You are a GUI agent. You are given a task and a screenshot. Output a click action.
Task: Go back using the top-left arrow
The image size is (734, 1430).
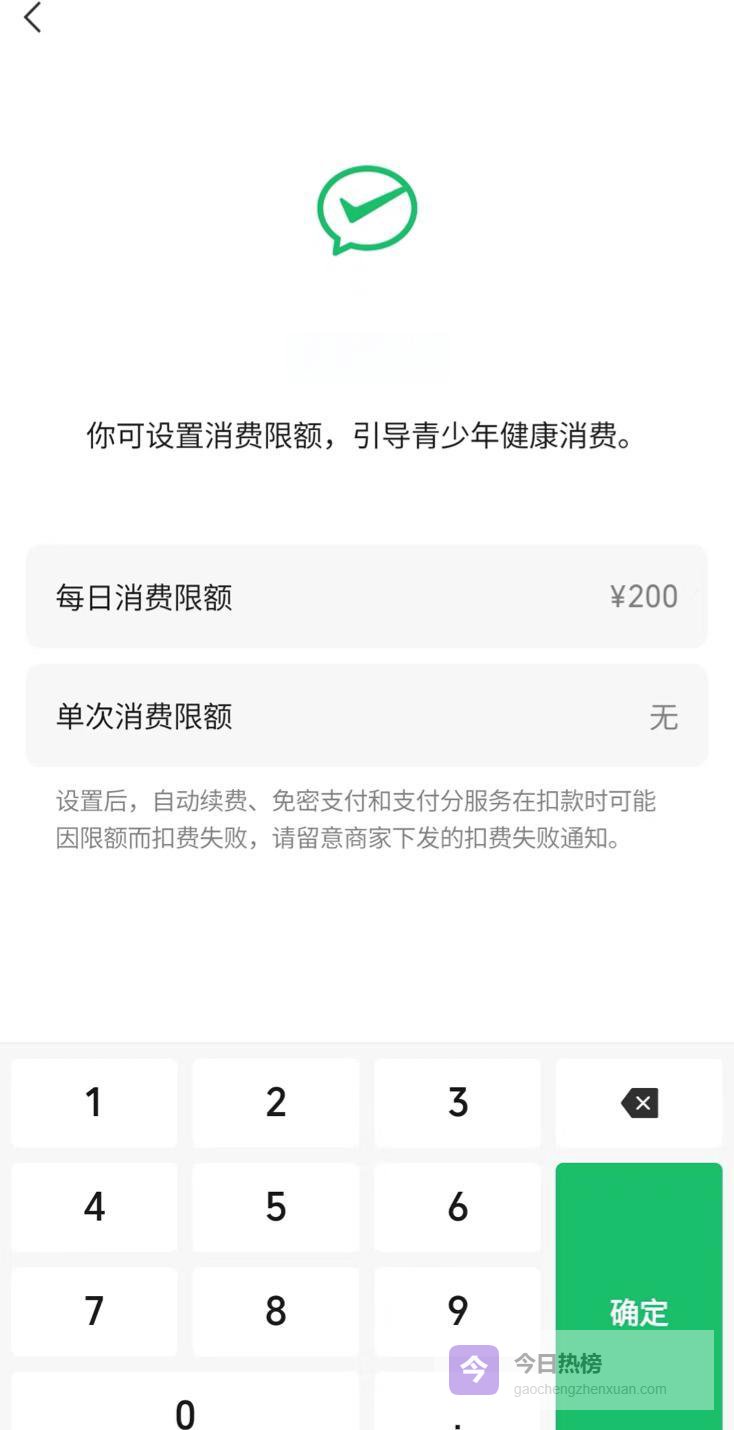[33, 18]
